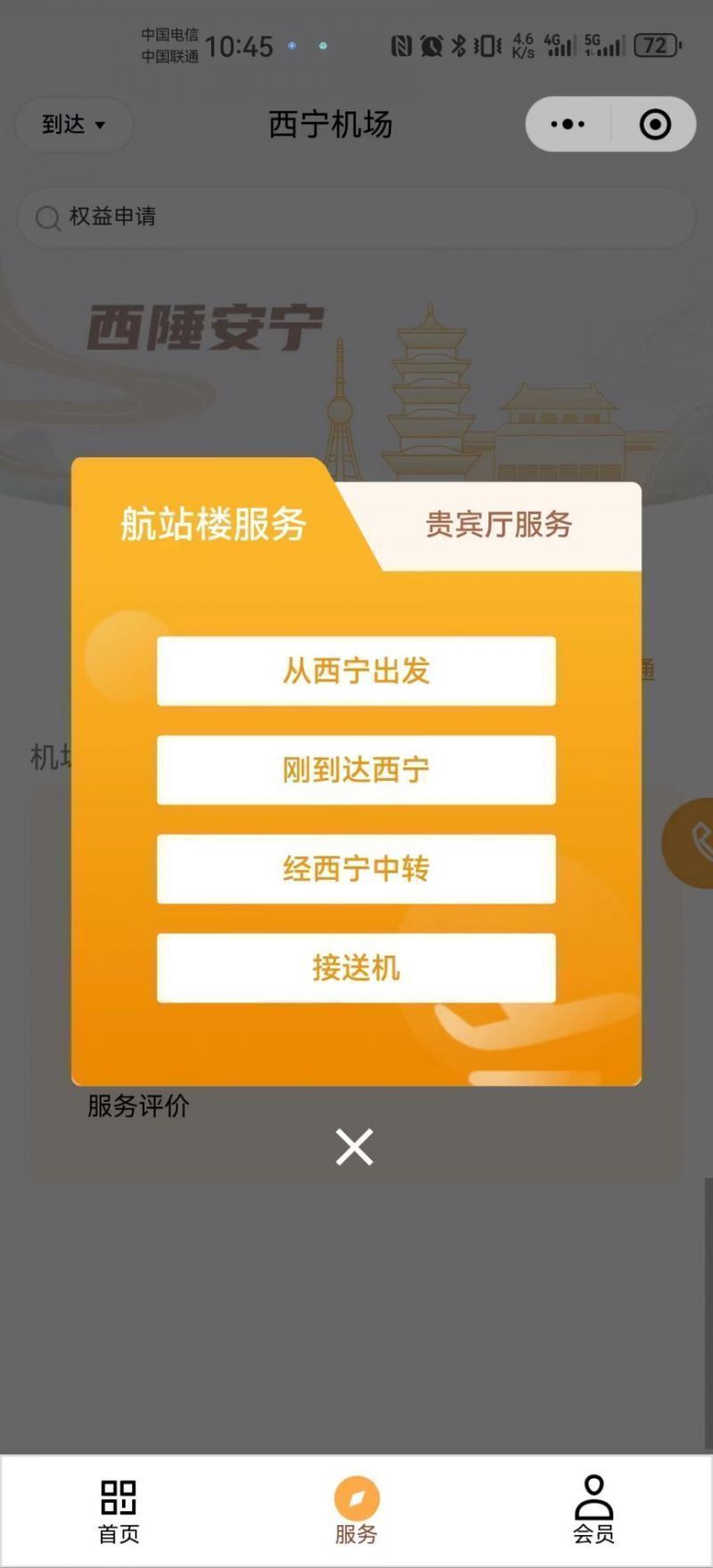This screenshot has height=1568, width=713.
Task: Select 经西宁中转 option
Action: click(356, 869)
